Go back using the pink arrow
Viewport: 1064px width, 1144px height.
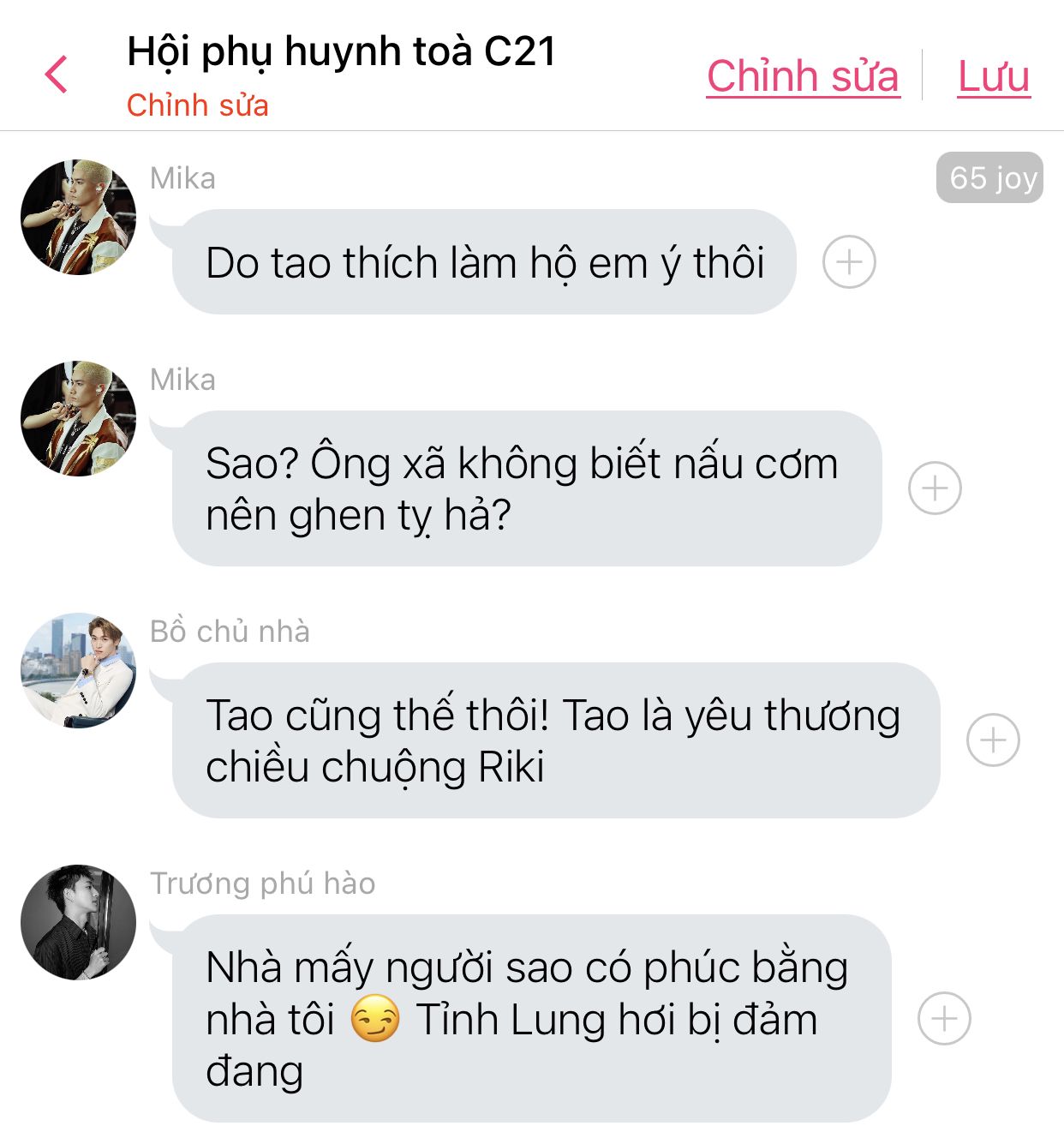click(57, 75)
